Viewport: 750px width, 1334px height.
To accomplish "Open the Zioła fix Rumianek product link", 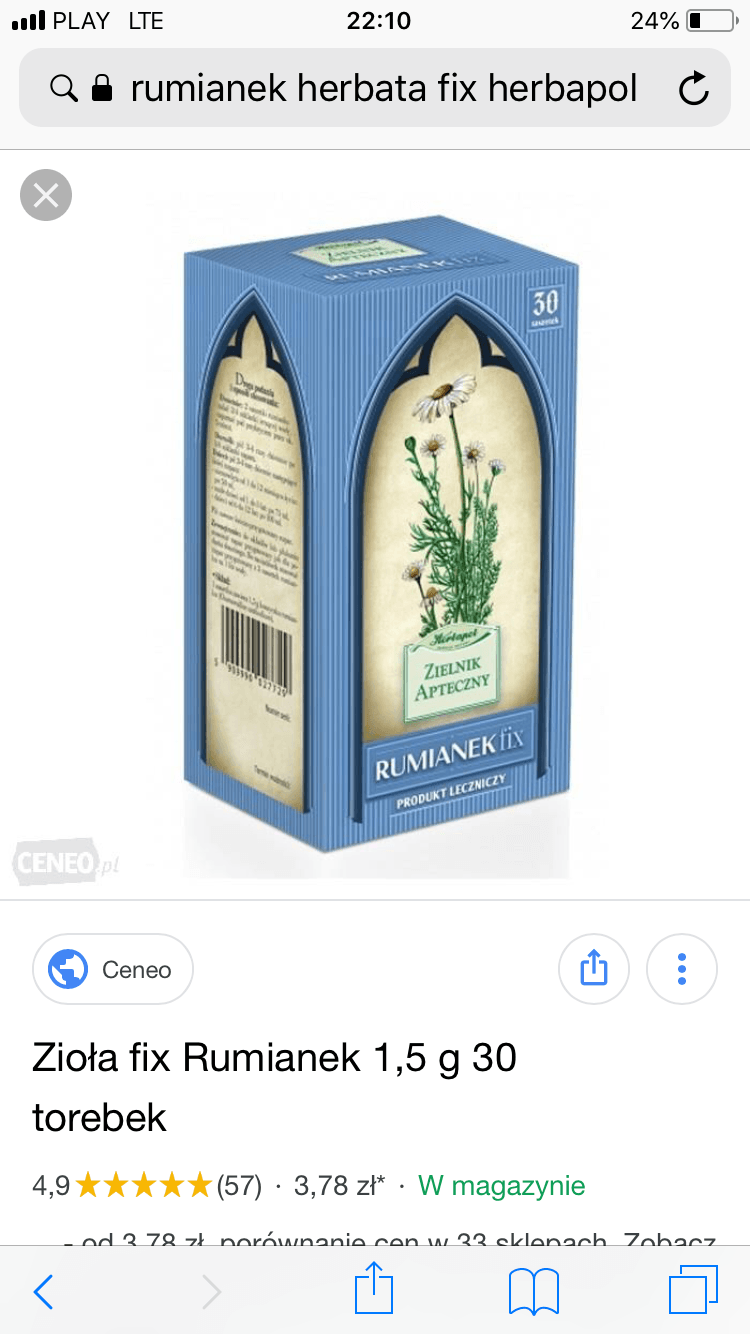I will click(274, 1086).
